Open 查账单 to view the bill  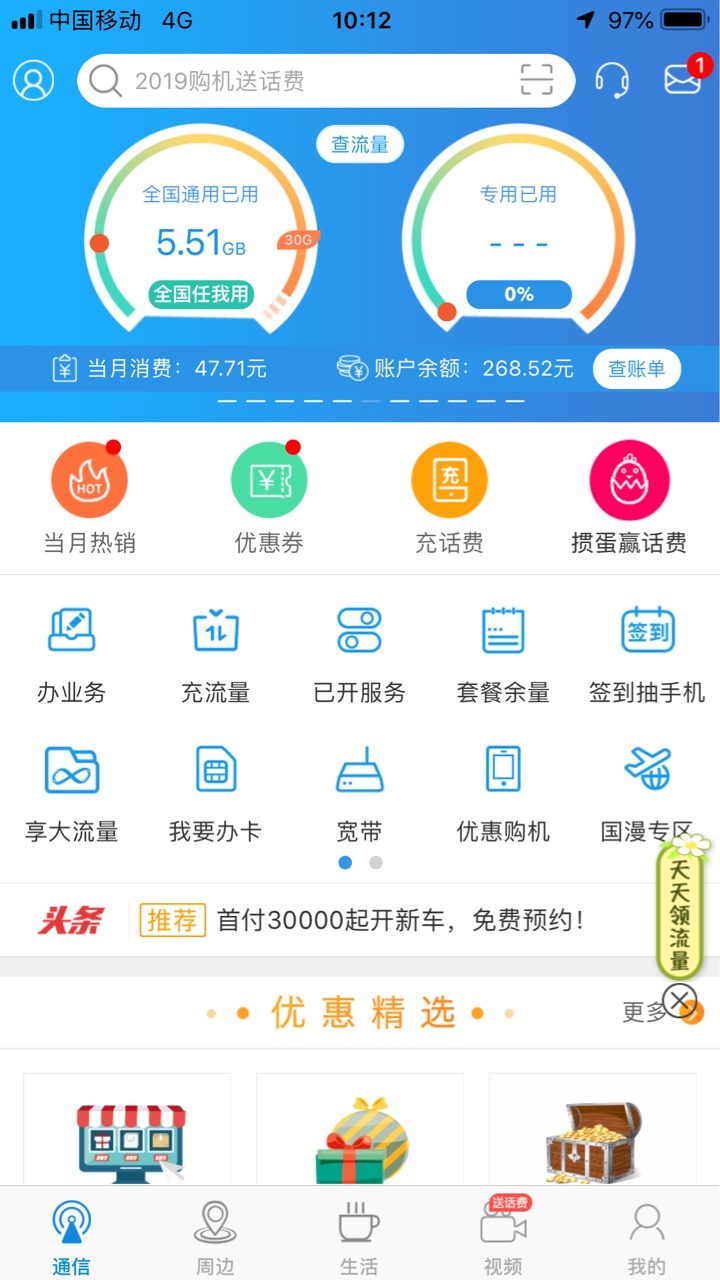pos(637,369)
